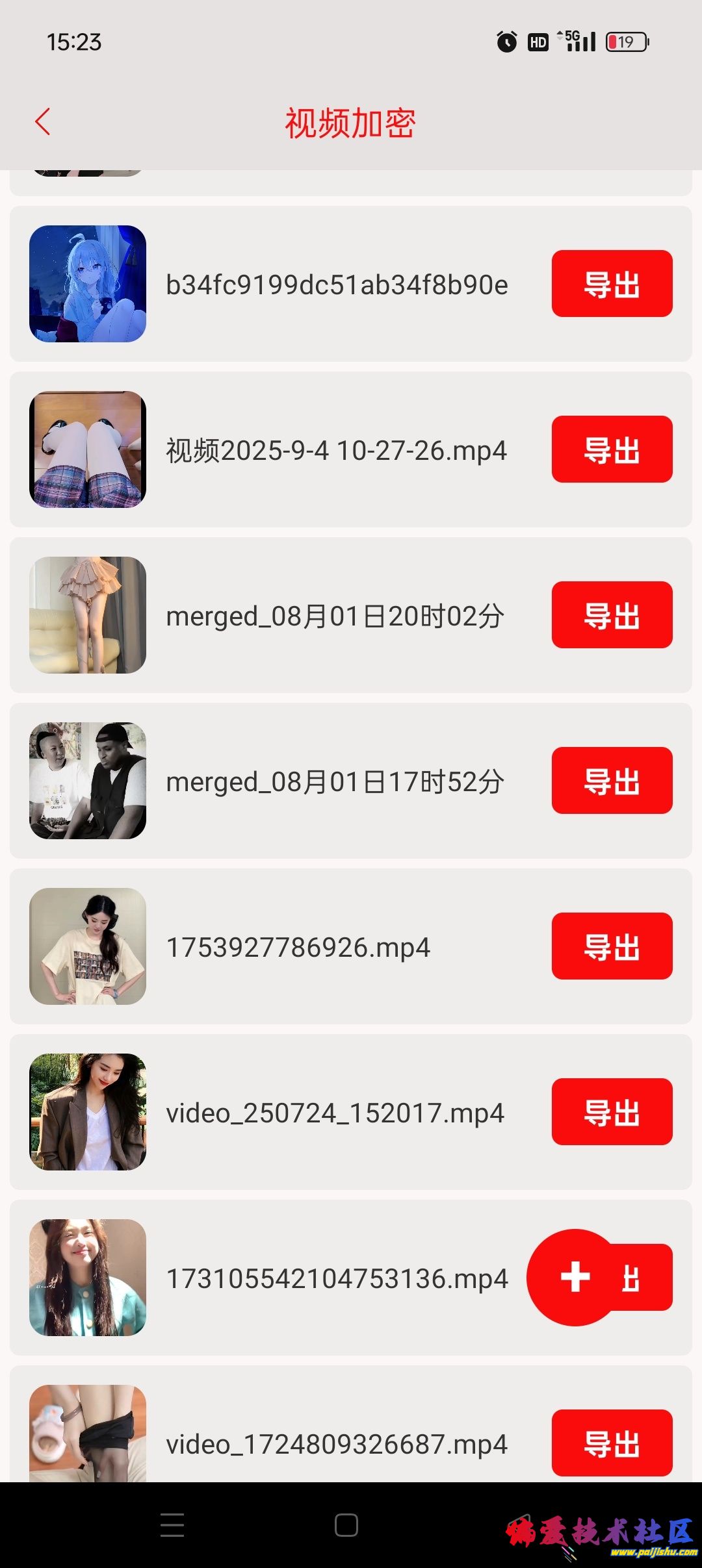Tap the back arrow to leave 视频加密
This screenshot has height=1568, width=702.
coord(42,122)
